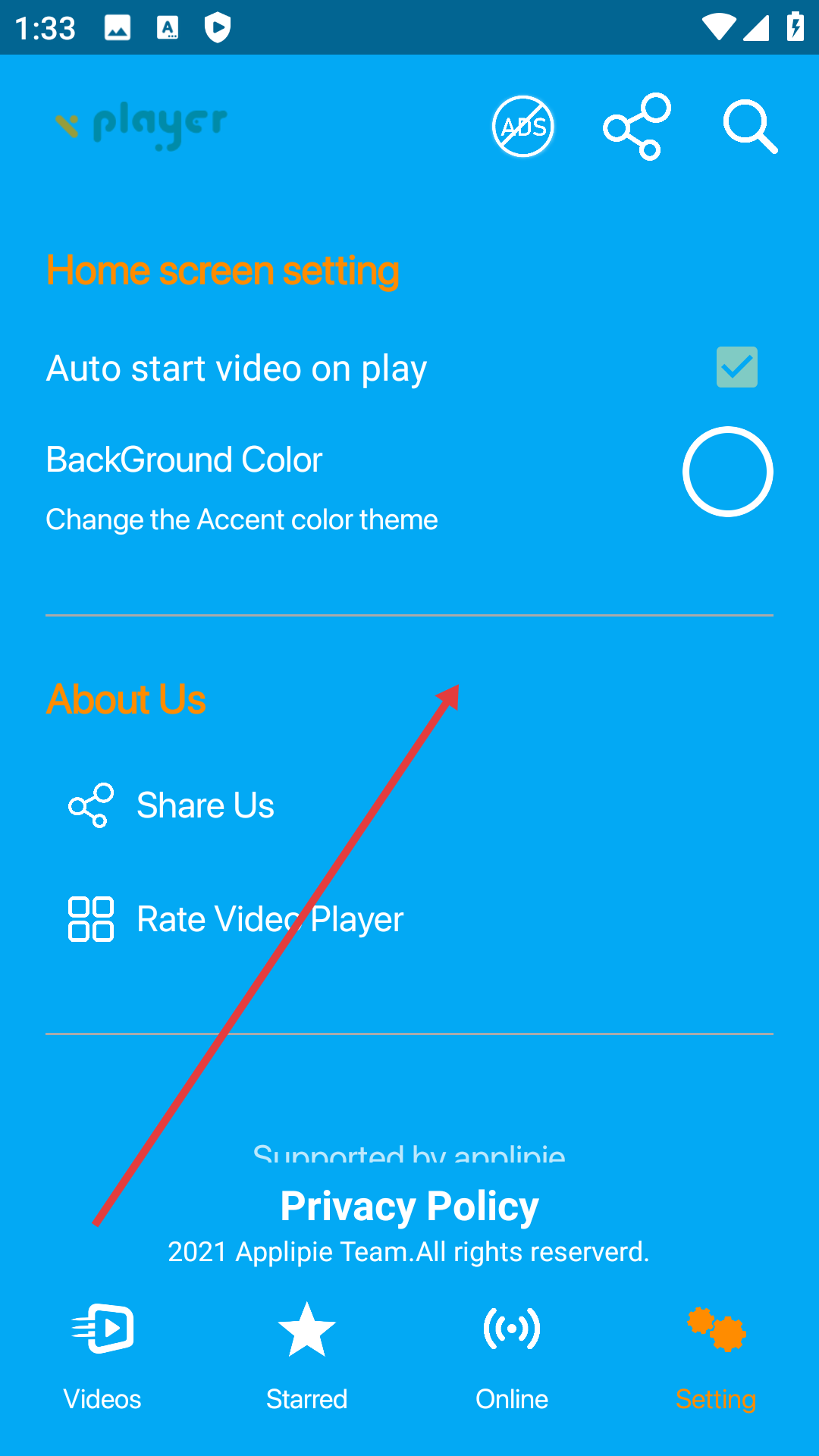
Task: Uncheck Auto start video on play
Action: (736, 367)
